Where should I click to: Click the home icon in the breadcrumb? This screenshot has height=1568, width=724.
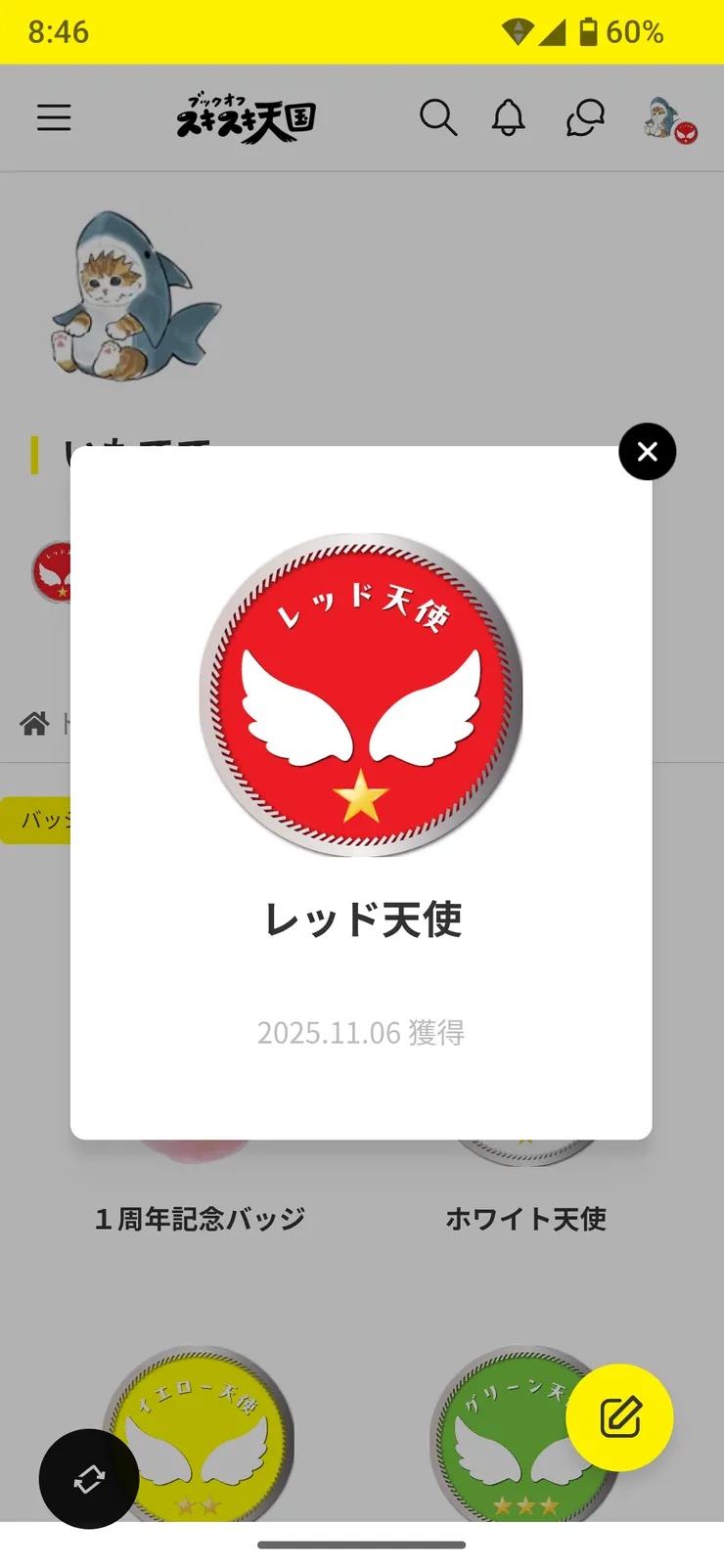(34, 724)
